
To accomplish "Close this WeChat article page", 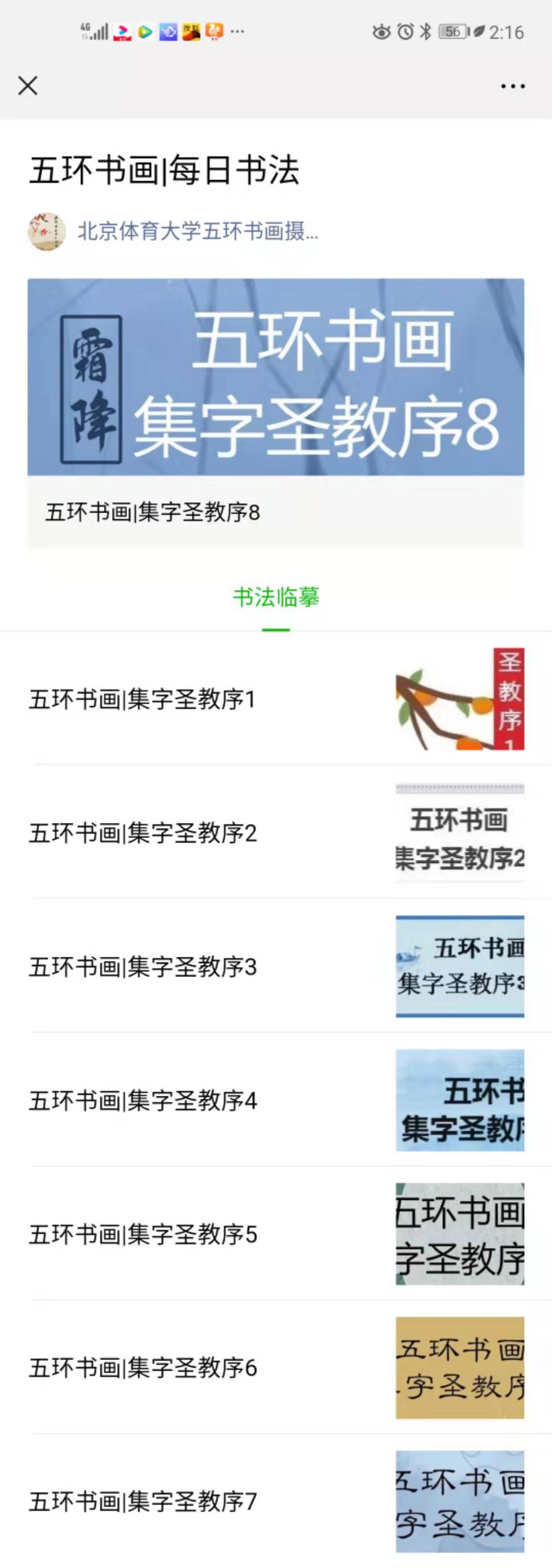I will pos(28,86).
